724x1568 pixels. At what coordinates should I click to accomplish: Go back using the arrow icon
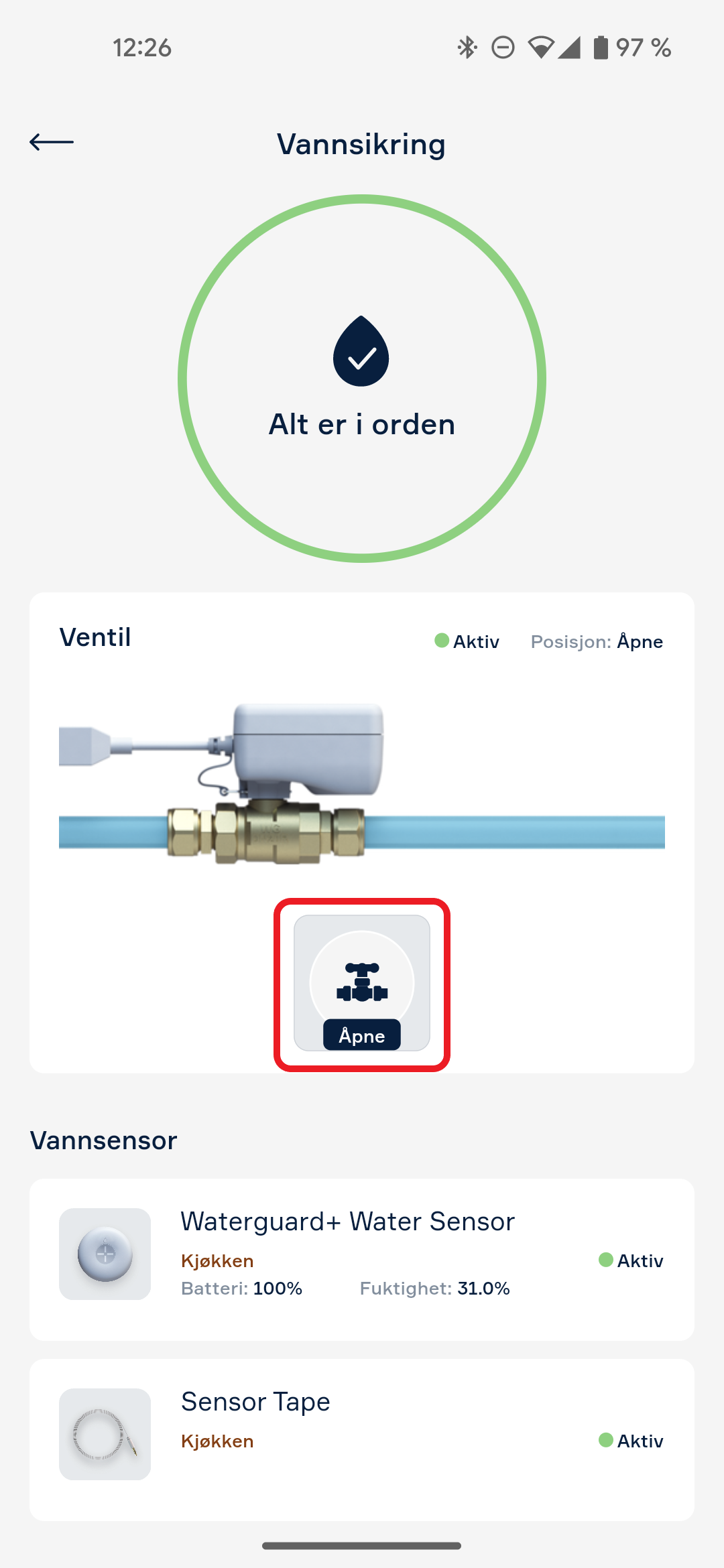52,142
